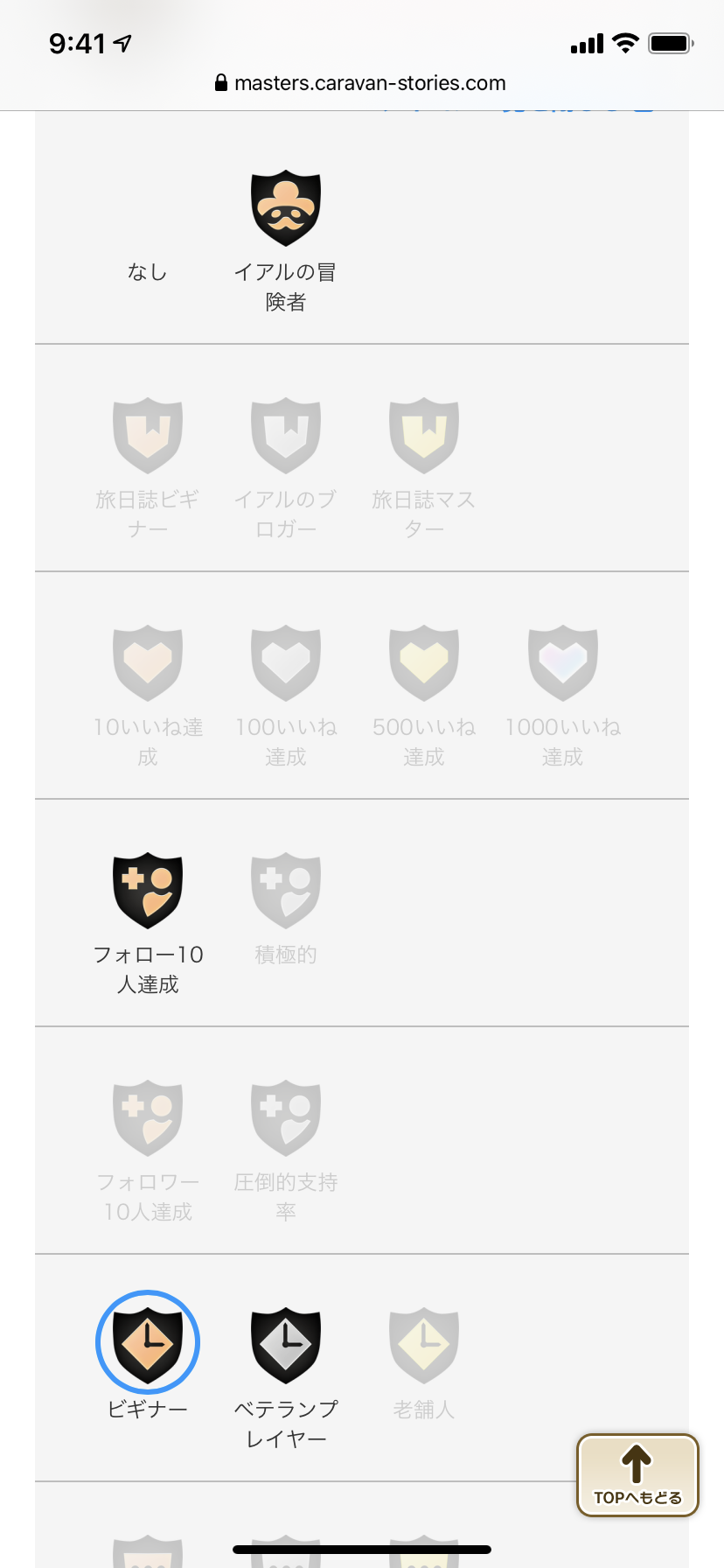This screenshot has height=1568, width=724.
Task: Tap the TOPへもどる button
Action: pyautogui.click(x=637, y=1475)
